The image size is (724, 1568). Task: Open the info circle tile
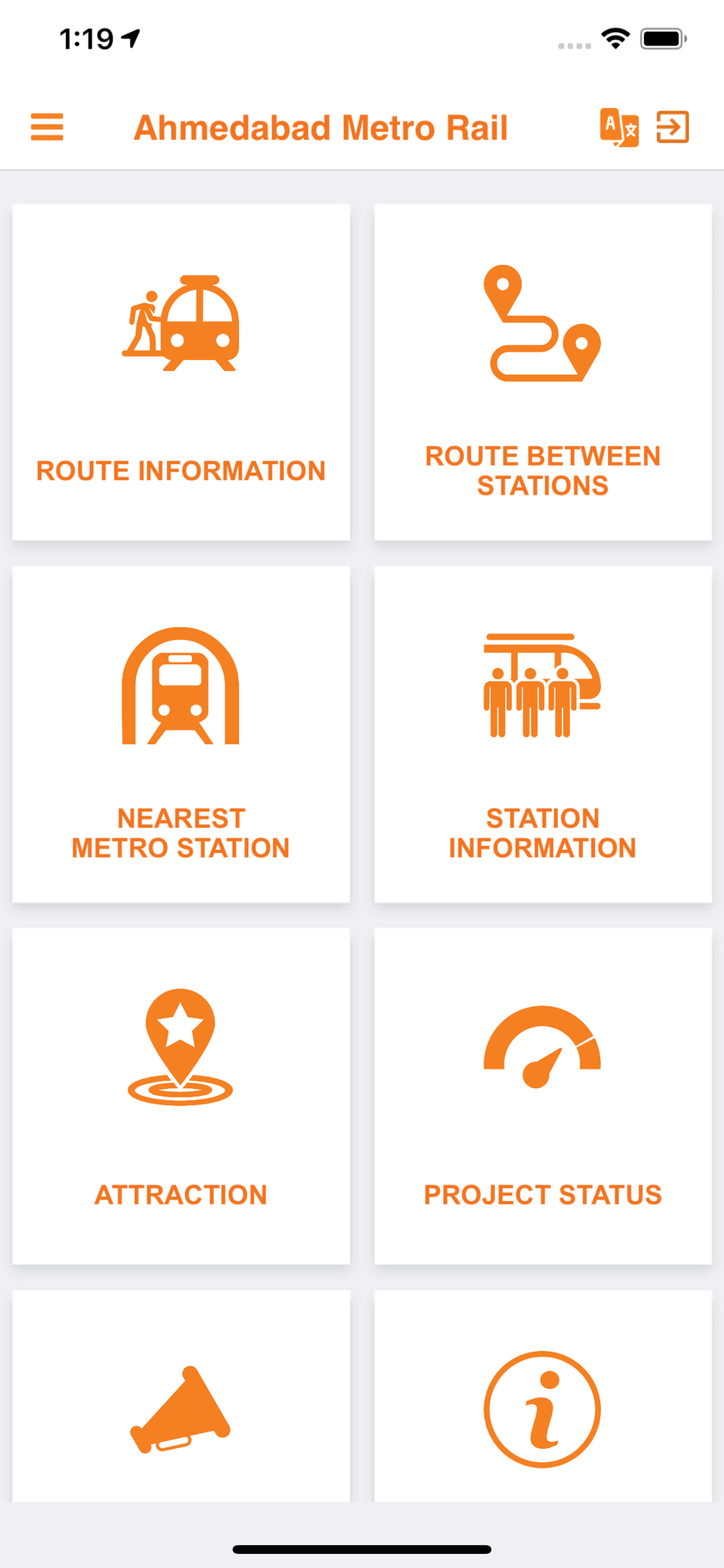(543, 1397)
